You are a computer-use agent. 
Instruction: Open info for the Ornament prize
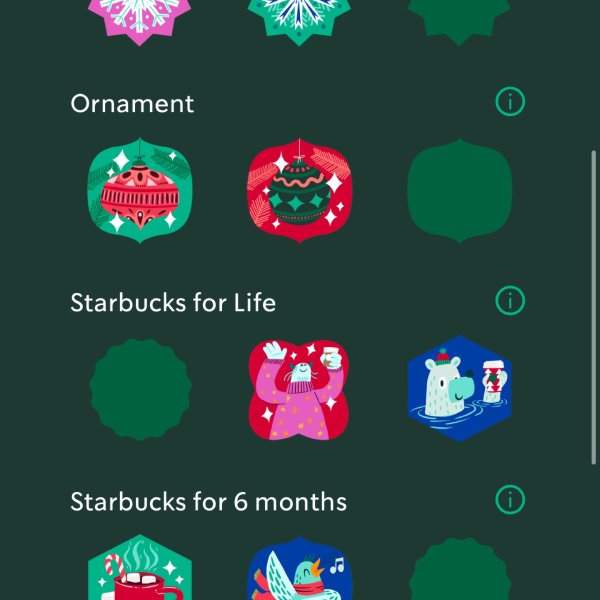(510, 102)
